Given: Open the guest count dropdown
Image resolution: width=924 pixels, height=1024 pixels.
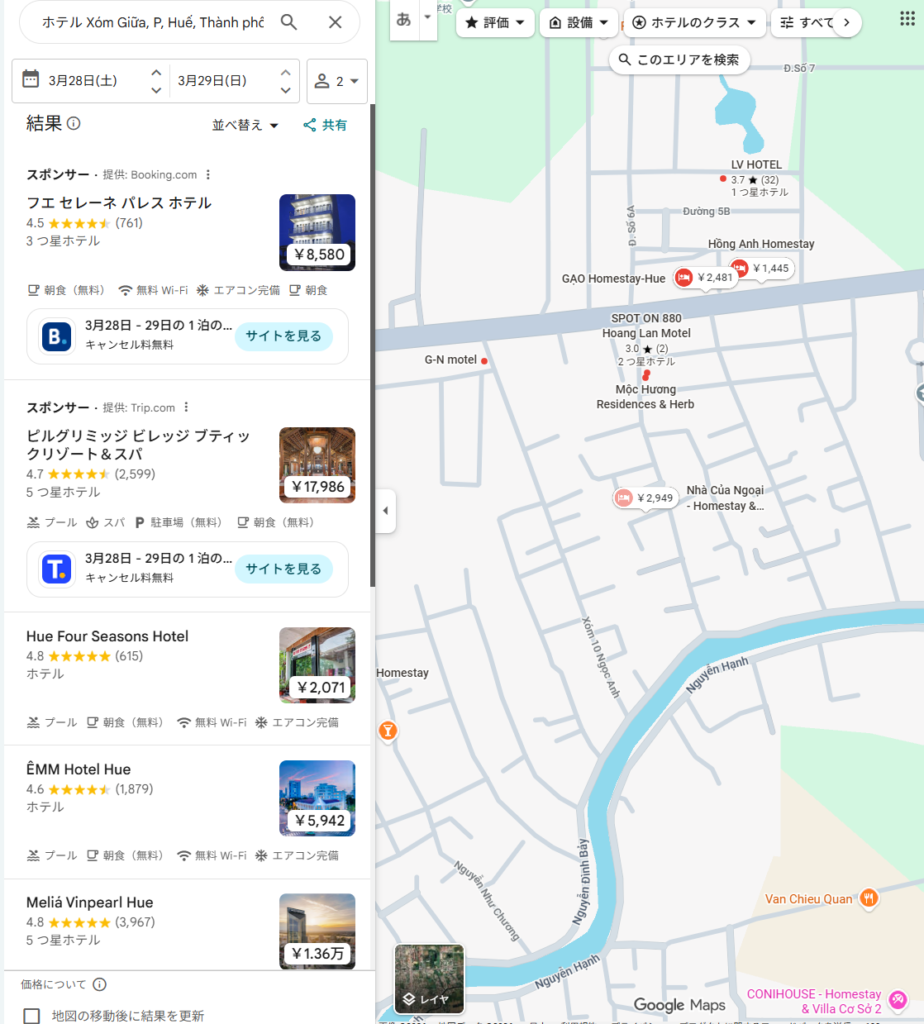Looking at the screenshot, I should (337, 81).
